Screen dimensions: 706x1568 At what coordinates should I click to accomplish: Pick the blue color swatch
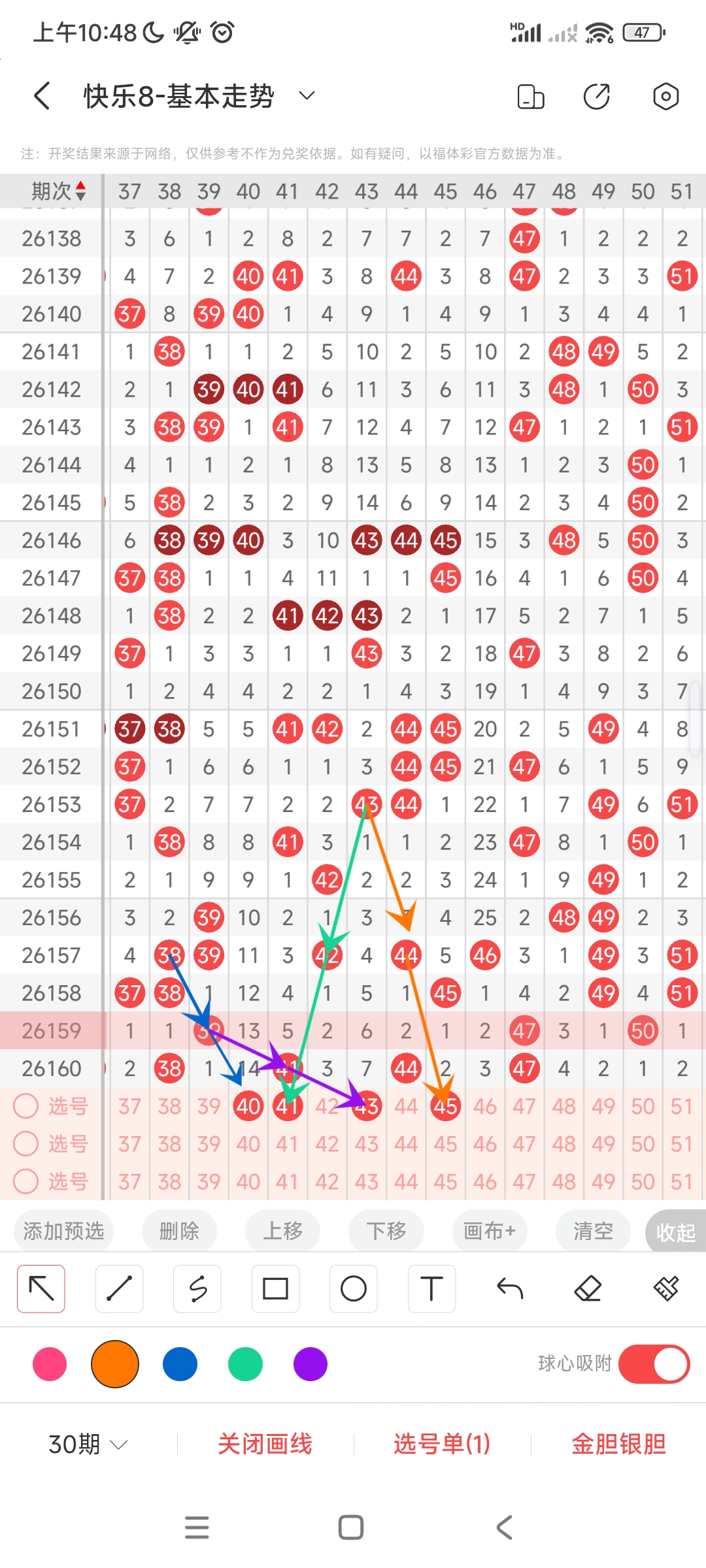pyautogui.click(x=180, y=1364)
